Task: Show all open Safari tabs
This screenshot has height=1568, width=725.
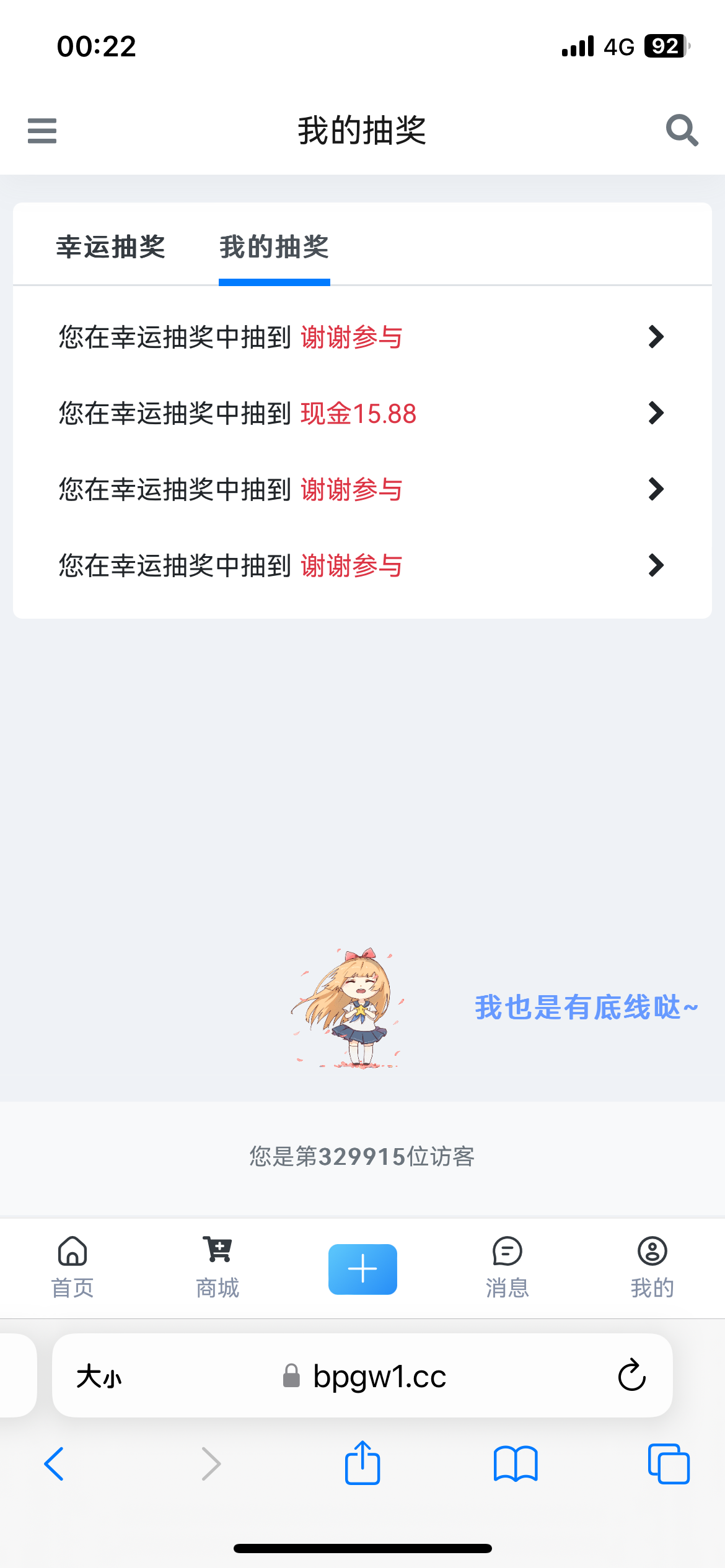Action: click(x=669, y=1464)
